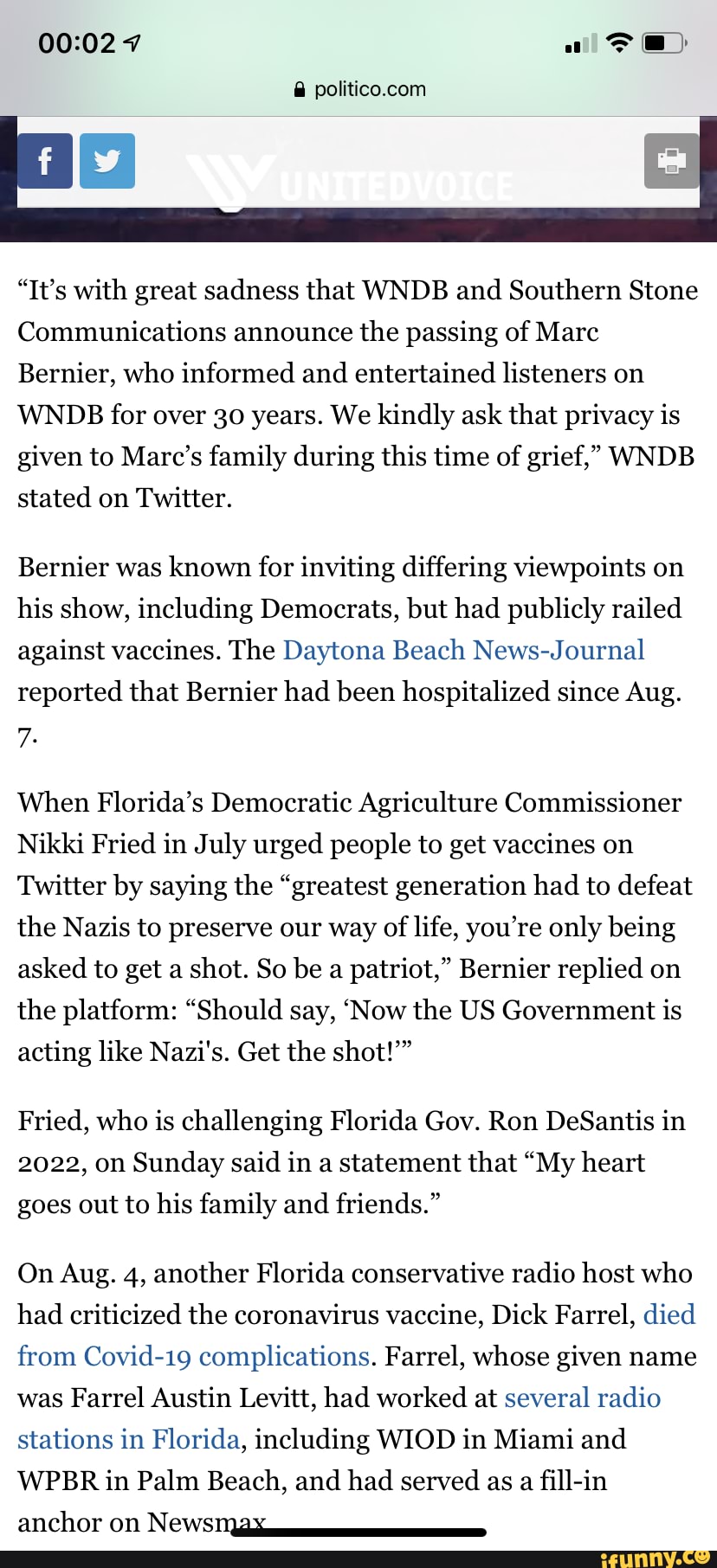Share the article on Facebook
The image size is (717, 1568).
coord(45,161)
